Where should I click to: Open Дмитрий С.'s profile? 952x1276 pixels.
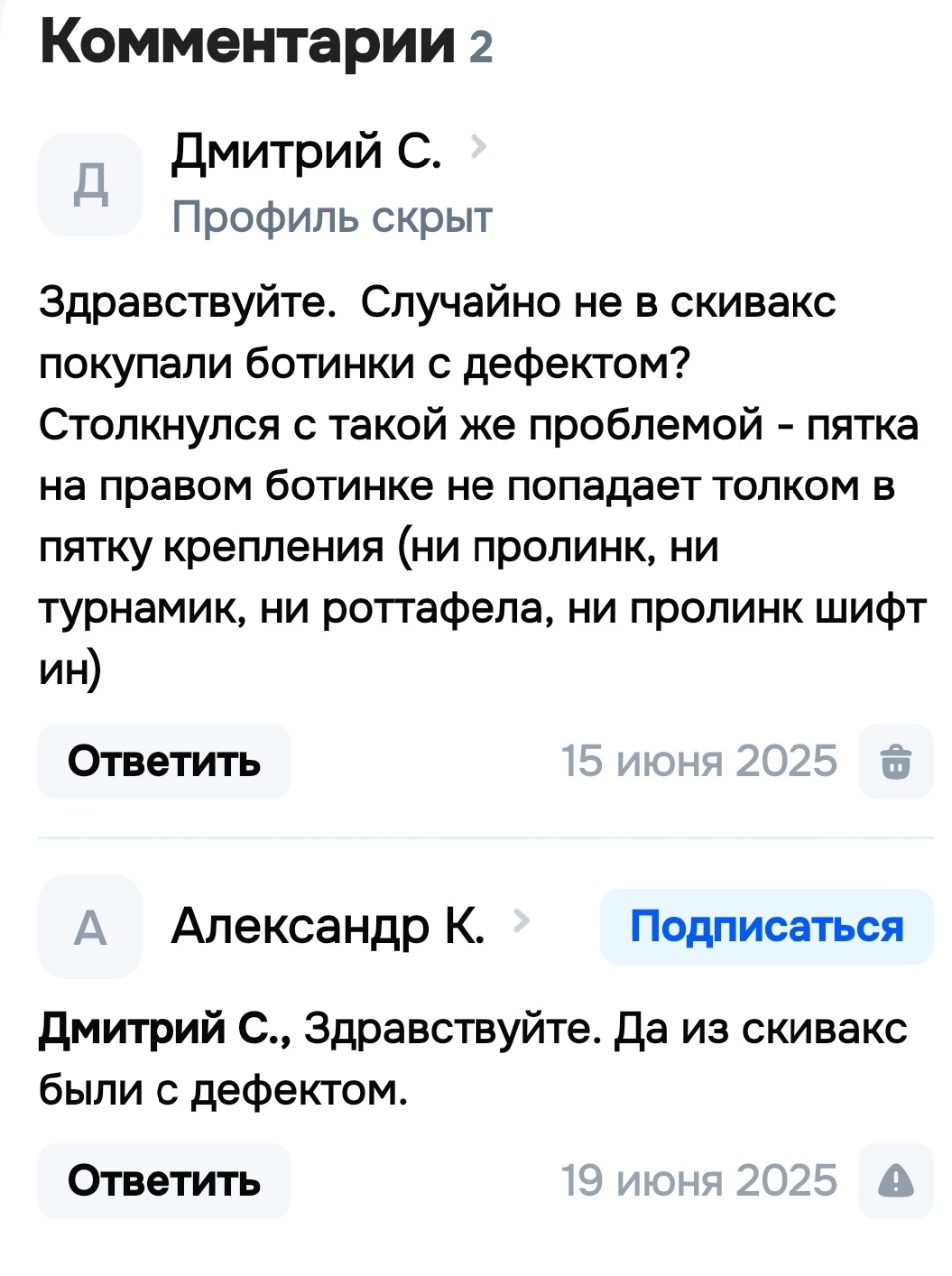[x=307, y=152]
